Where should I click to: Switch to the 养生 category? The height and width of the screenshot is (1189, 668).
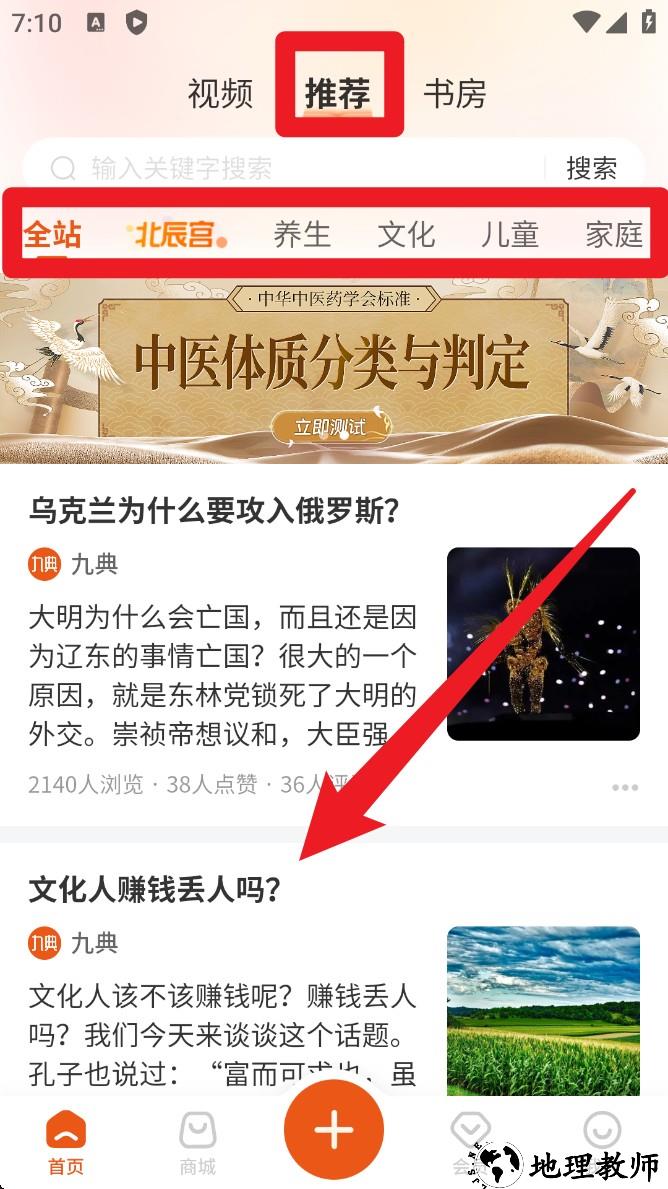pyautogui.click(x=302, y=235)
